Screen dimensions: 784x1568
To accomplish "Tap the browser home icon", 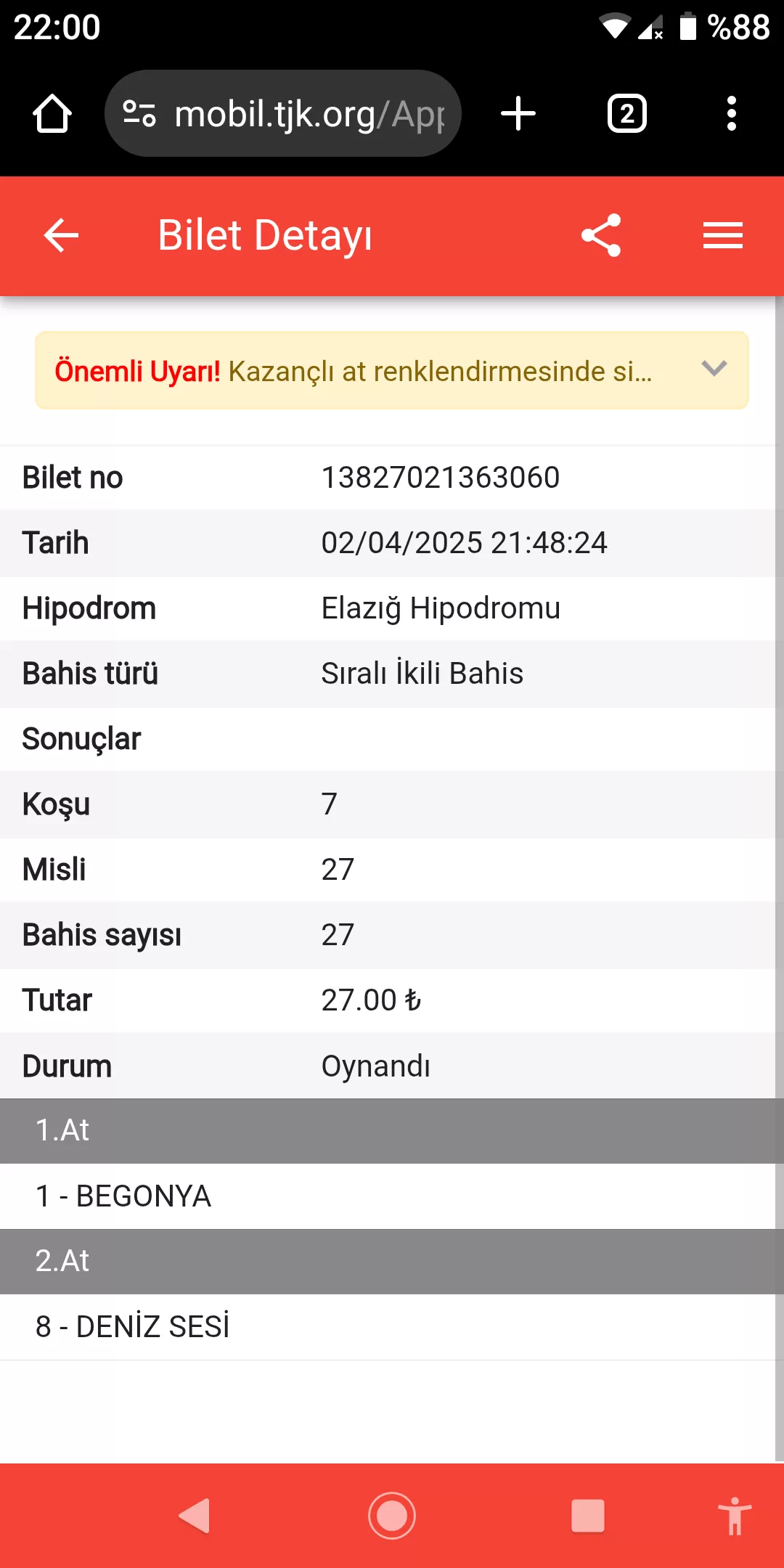I will (52, 114).
